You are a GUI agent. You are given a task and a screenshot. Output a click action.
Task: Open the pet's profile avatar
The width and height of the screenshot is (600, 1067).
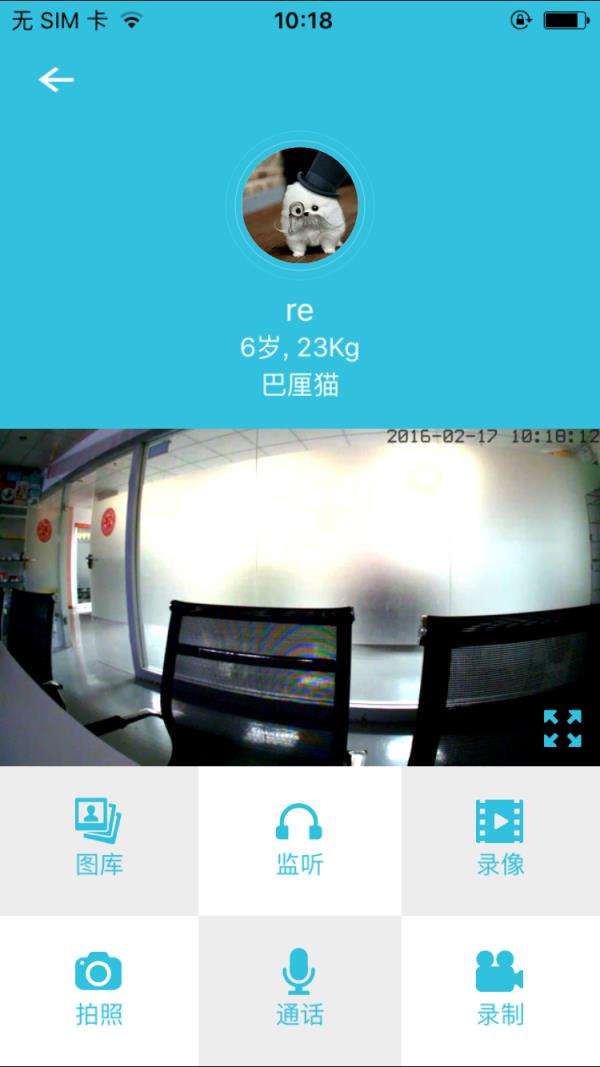[x=300, y=205]
